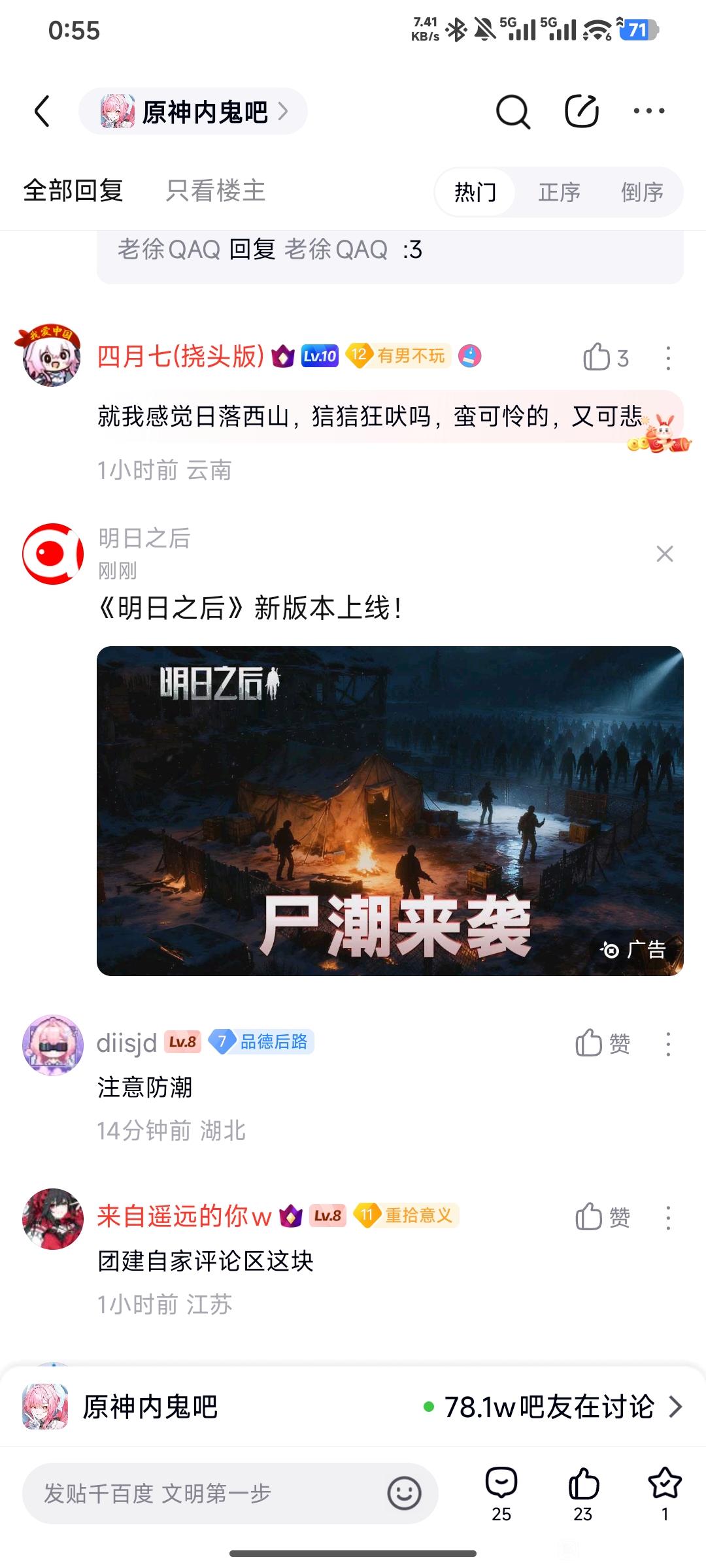Sort replies by 正序
This screenshot has height=1568, width=706.
coord(559,193)
